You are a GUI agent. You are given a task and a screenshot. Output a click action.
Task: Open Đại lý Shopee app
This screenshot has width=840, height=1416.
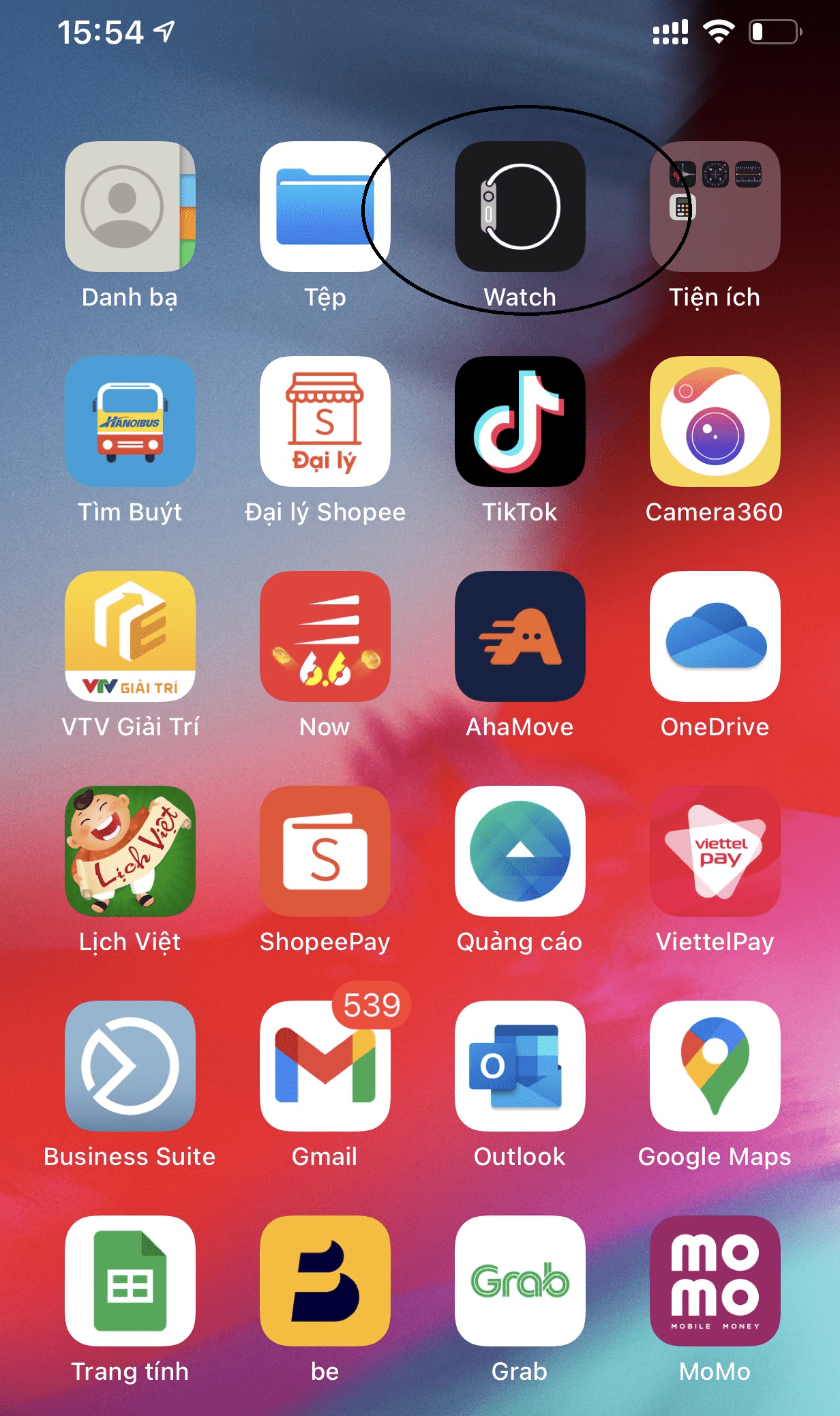(x=325, y=422)
